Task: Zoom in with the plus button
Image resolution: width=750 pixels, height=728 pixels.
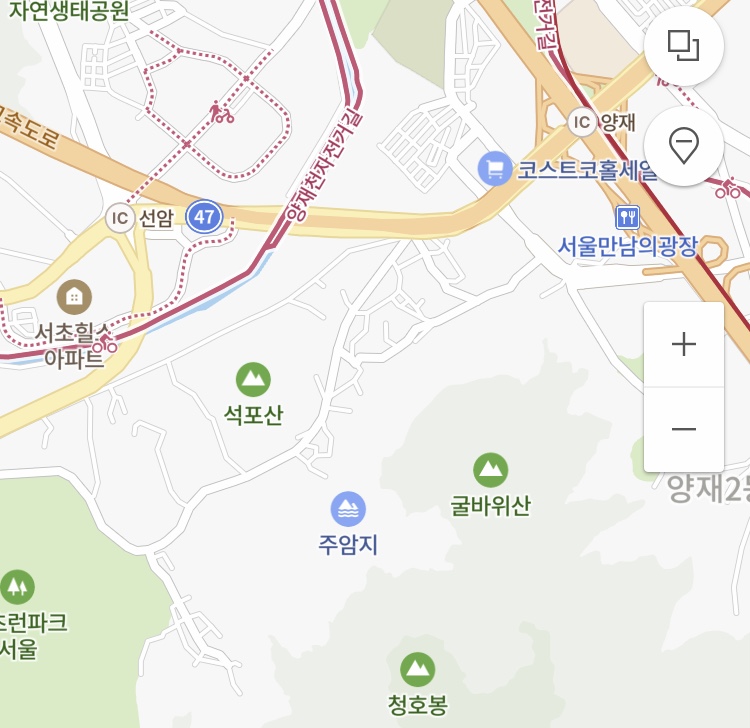Action: point(684,344)
